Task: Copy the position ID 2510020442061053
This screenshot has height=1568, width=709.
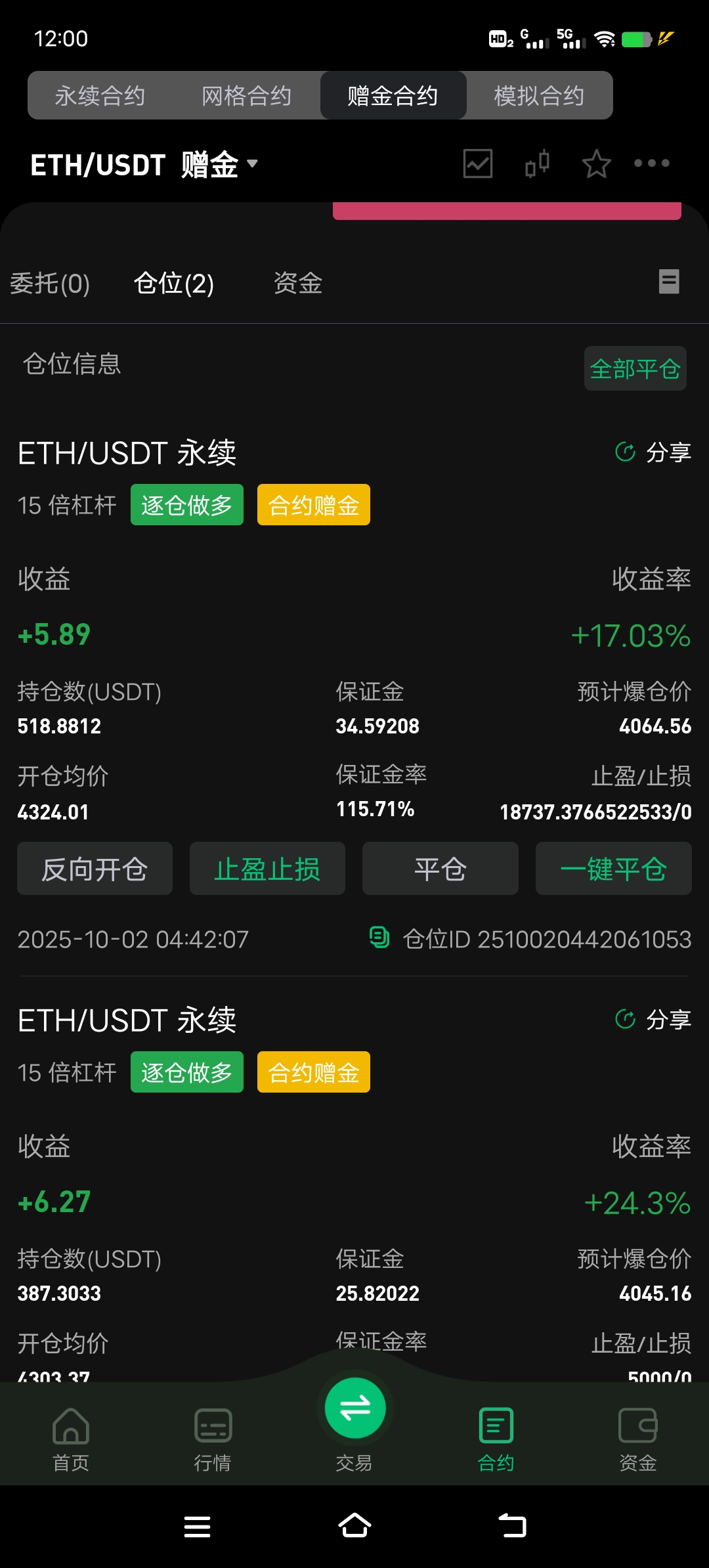Action: [x=379, y=937]
